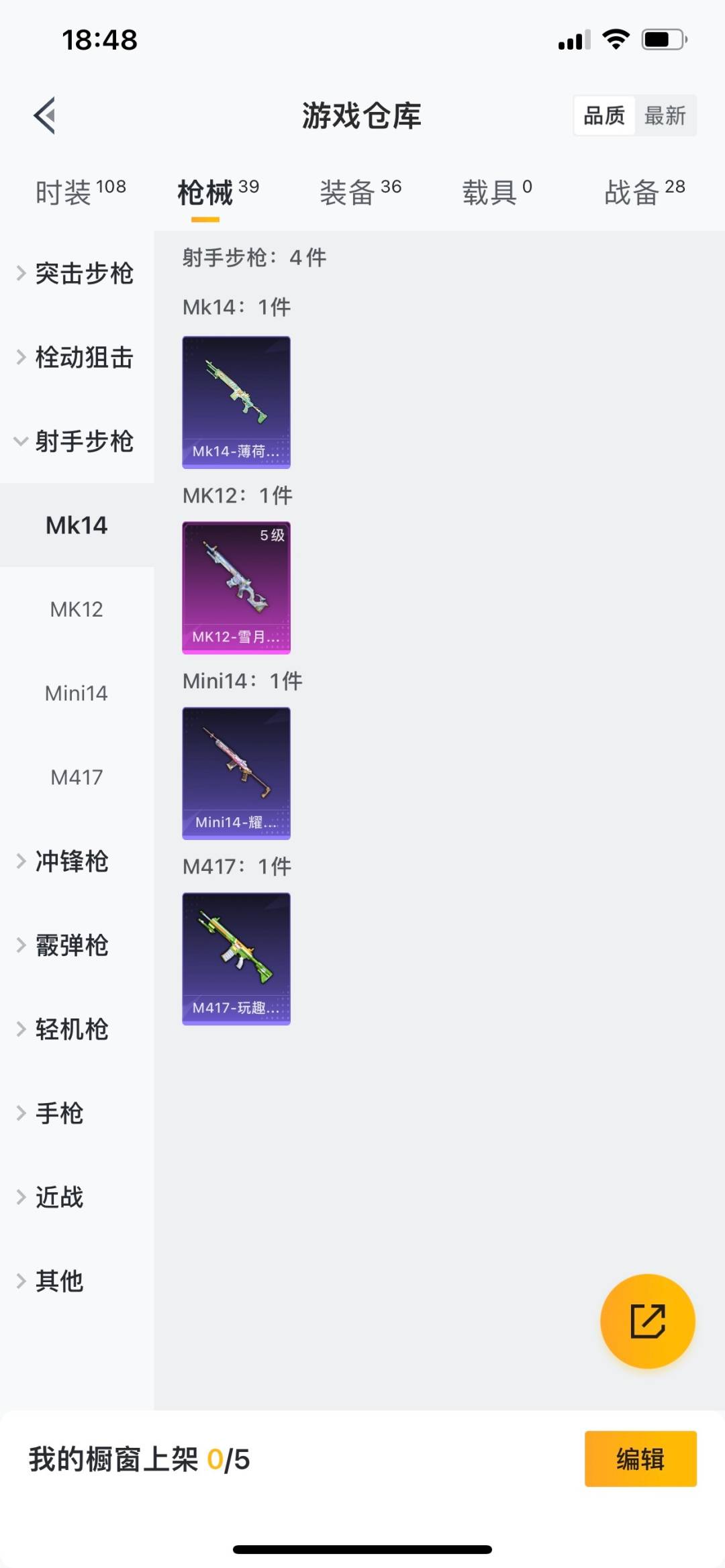725x1568 pixels.
Task: Sort items by 最新
Action: point(665,115)
